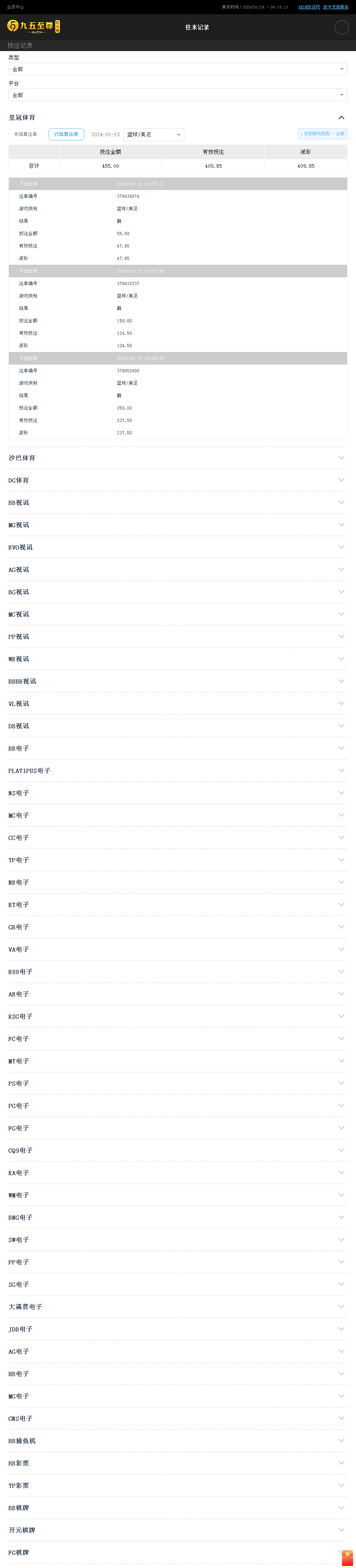Open the 篮球/美足 game type dropdown
The image size is (356, 1568).
point(153,134)
